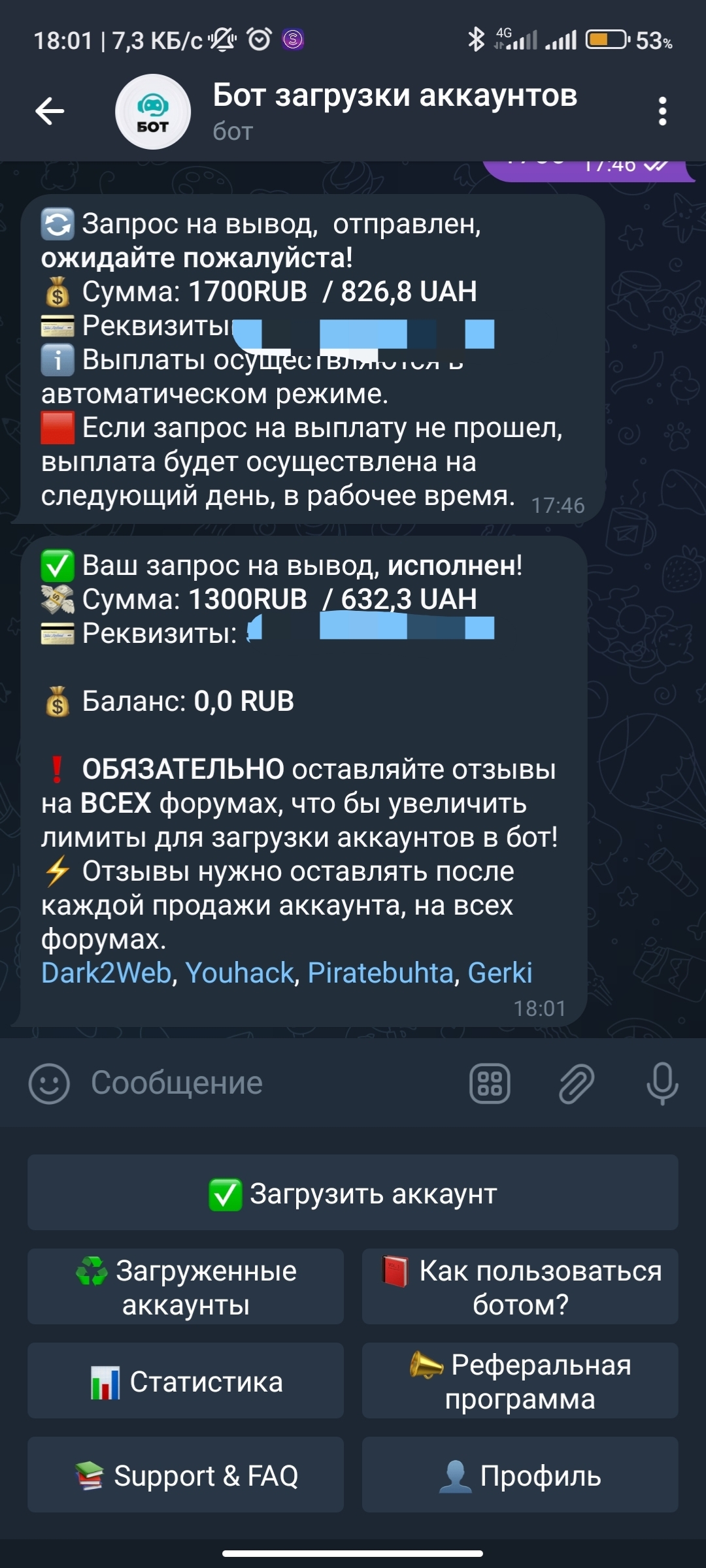Viewport: 706px width, 1568px height.
Task: Tap the microphone voice message icon
Action: pyautogui.click(x=662, y=1083)
